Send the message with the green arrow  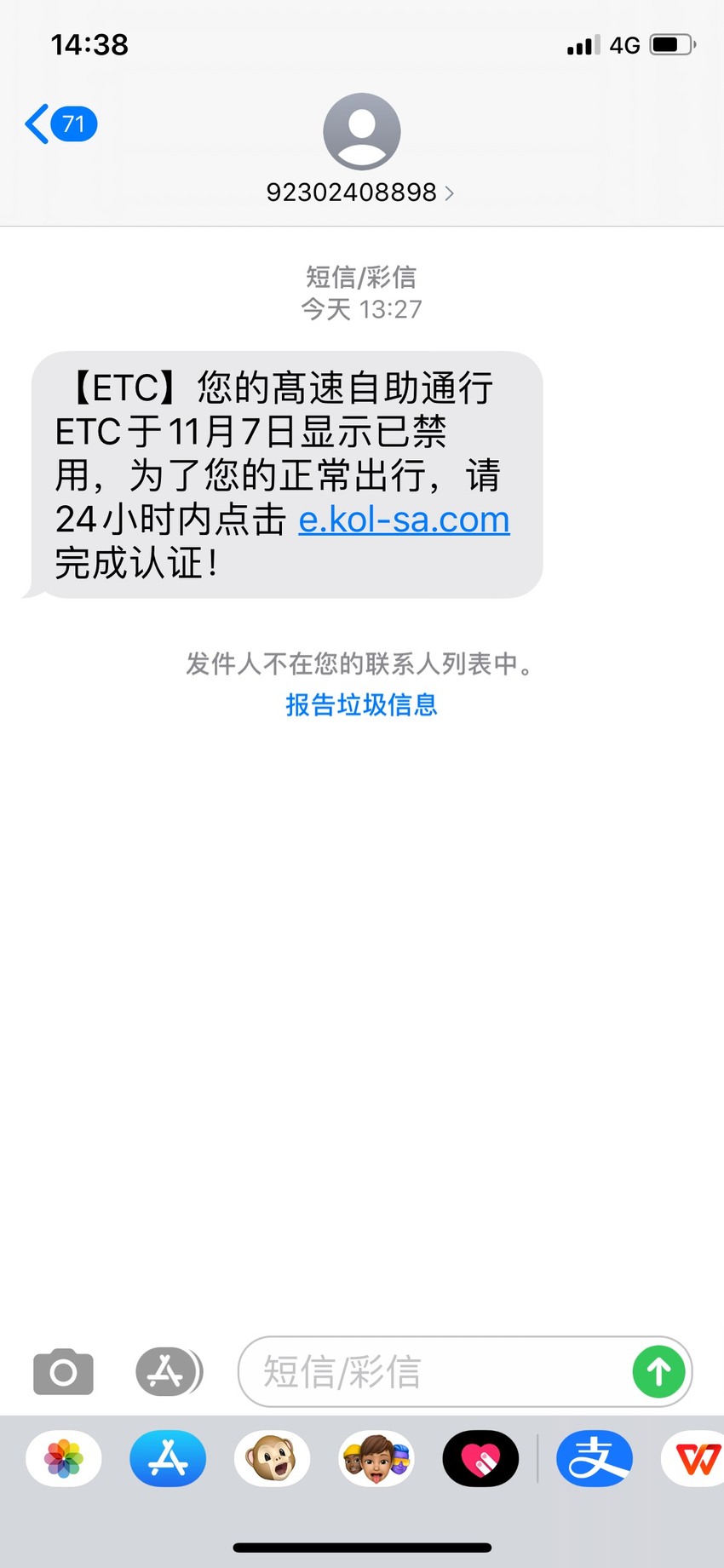click(659, 1372)
